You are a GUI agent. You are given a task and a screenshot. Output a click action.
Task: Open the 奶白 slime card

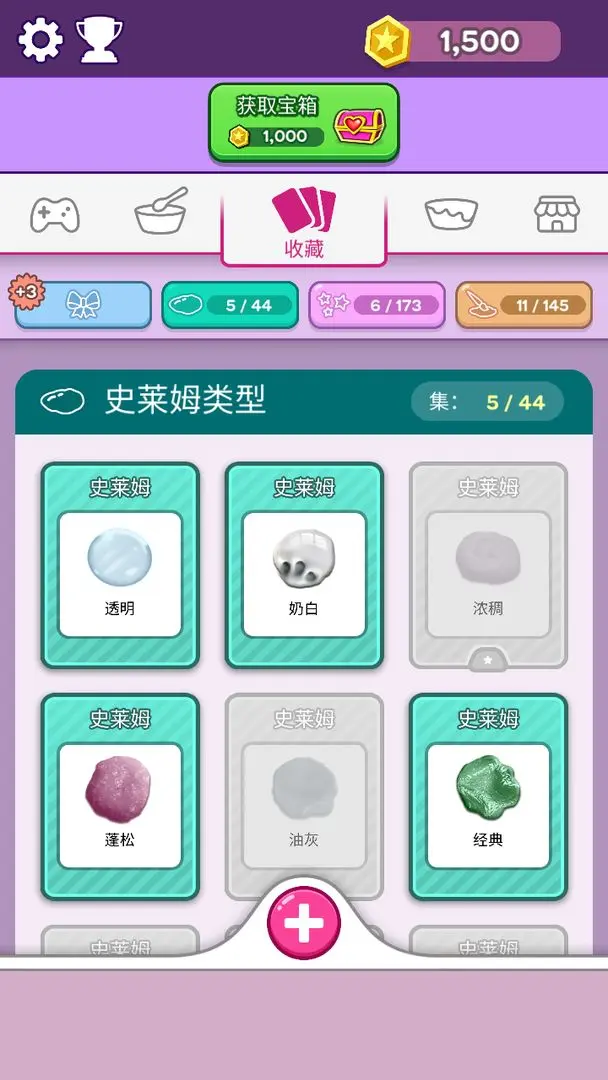304,566
